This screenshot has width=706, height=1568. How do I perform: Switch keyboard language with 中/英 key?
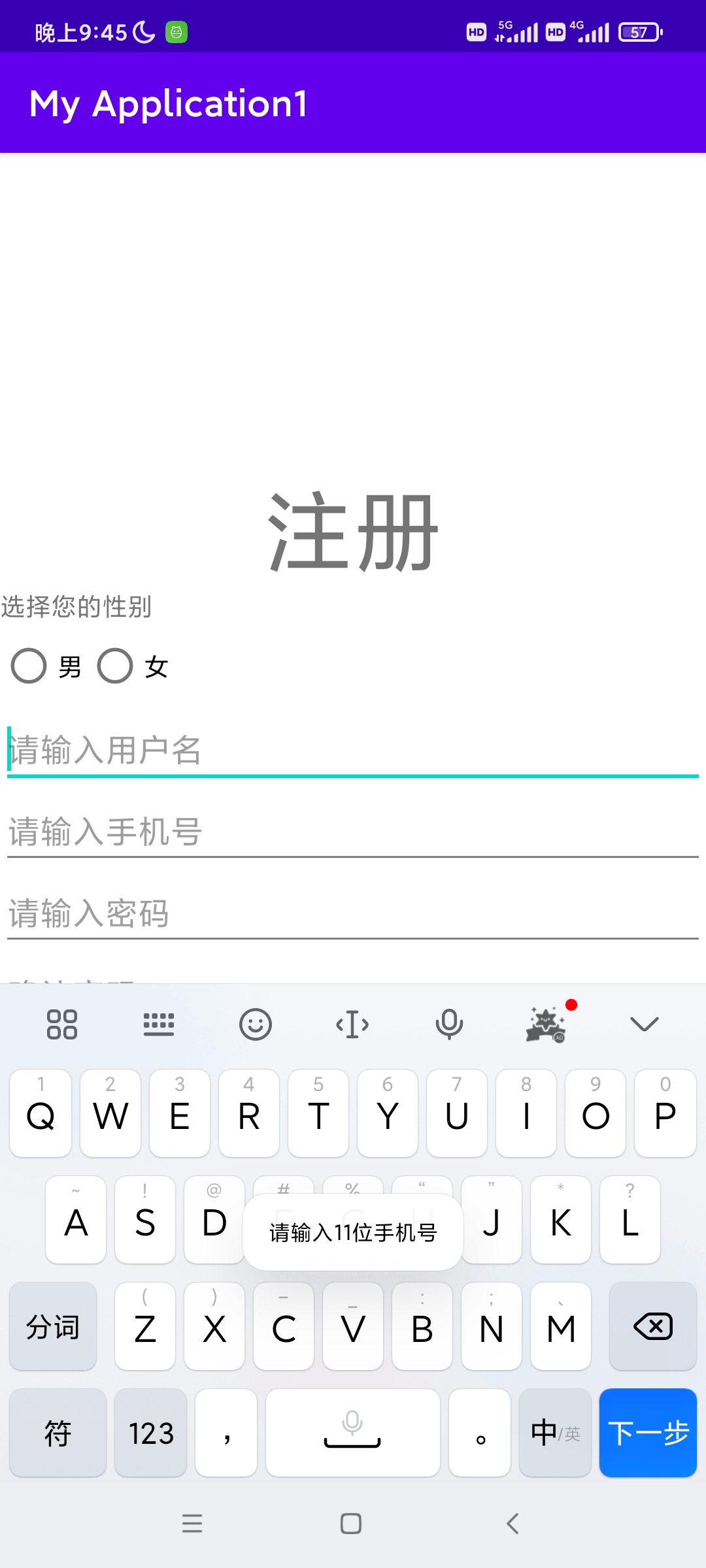(x=555, y=1433)
